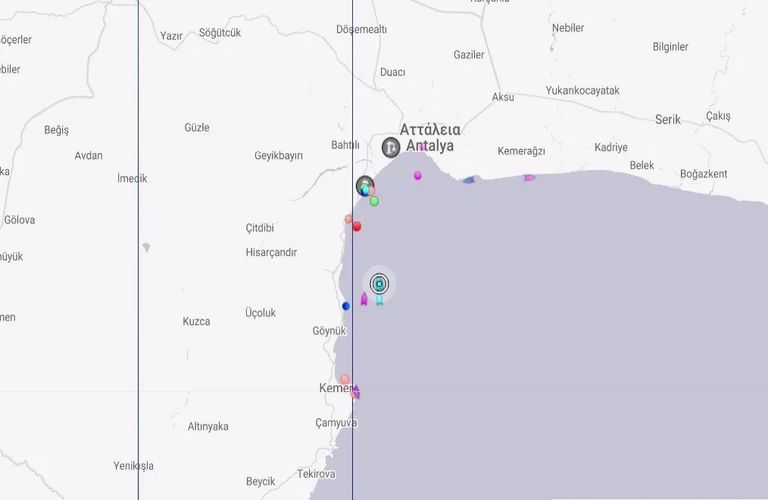
Task: Select the highlighted ringed marker offshore of Göynük
Action: (x=379, y=284)
